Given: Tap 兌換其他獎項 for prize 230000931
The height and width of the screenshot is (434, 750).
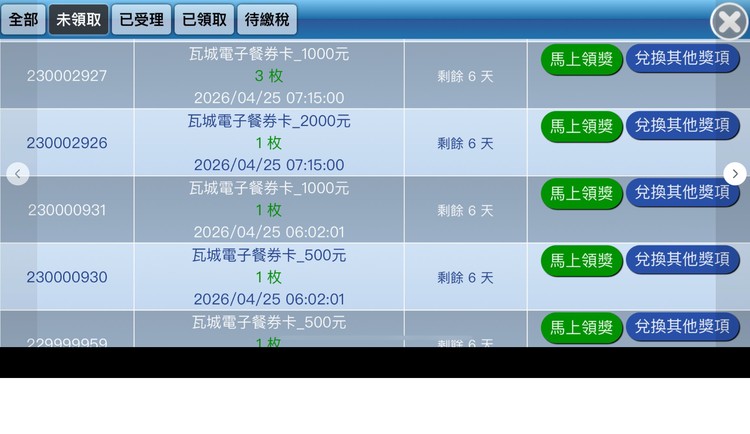Looking at the screenshot, I should click(683, 193).
